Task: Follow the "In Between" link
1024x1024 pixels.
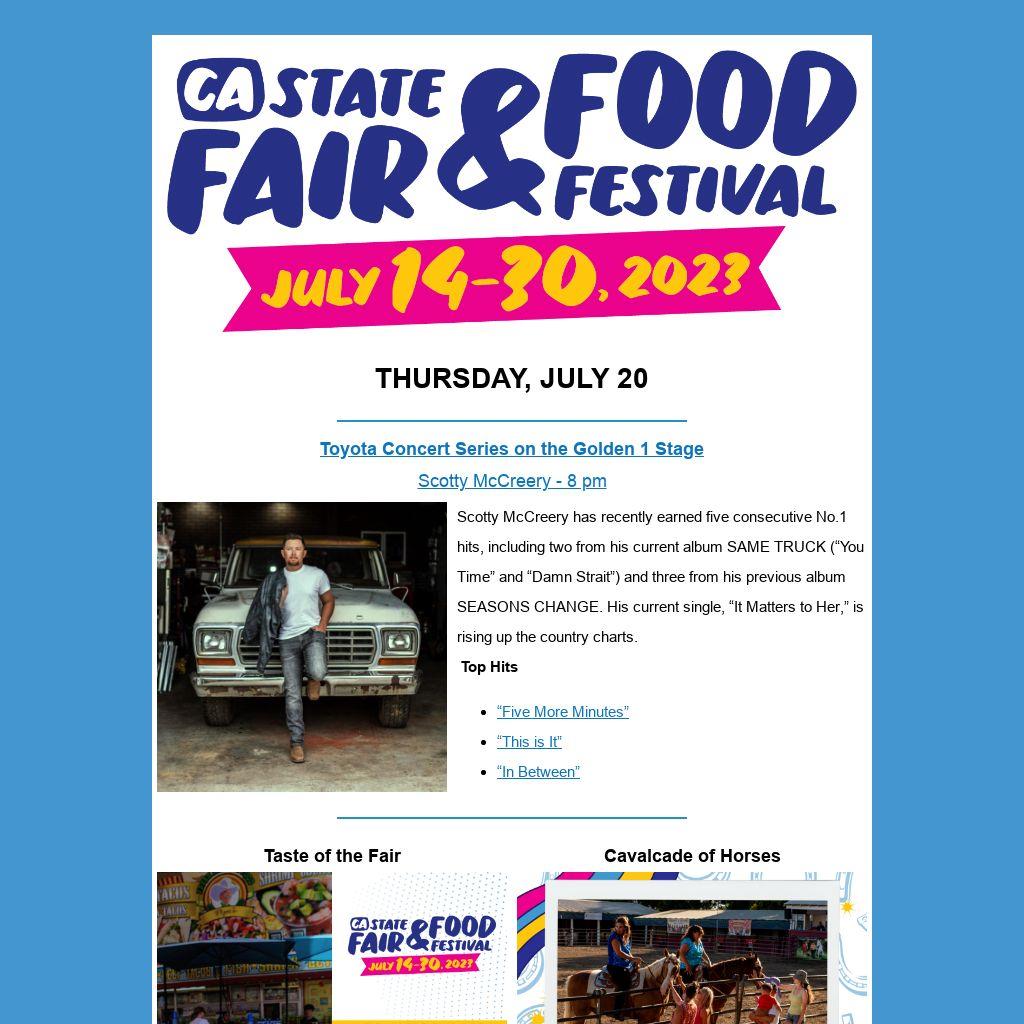Action: [538, 772]
